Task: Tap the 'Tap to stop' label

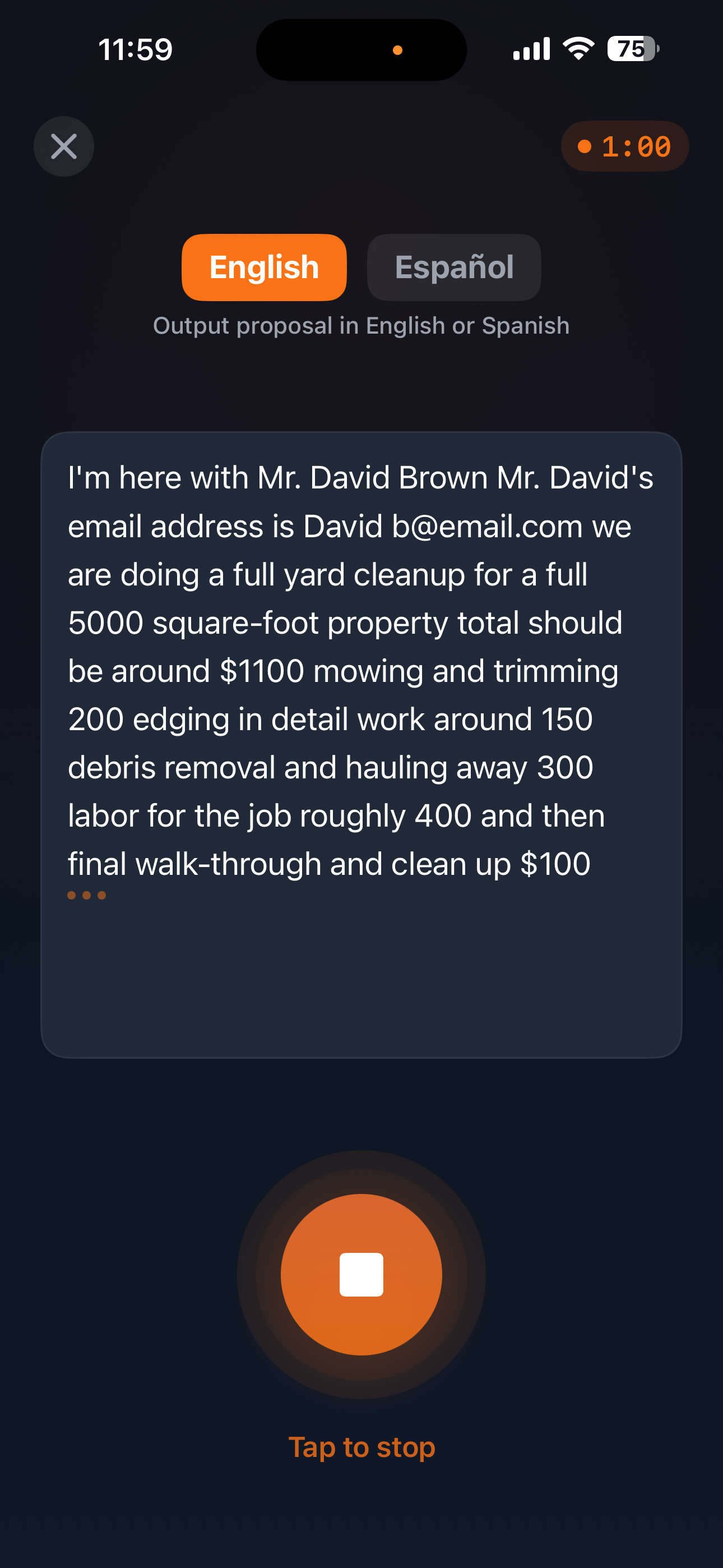Action: pos(361,1447)
